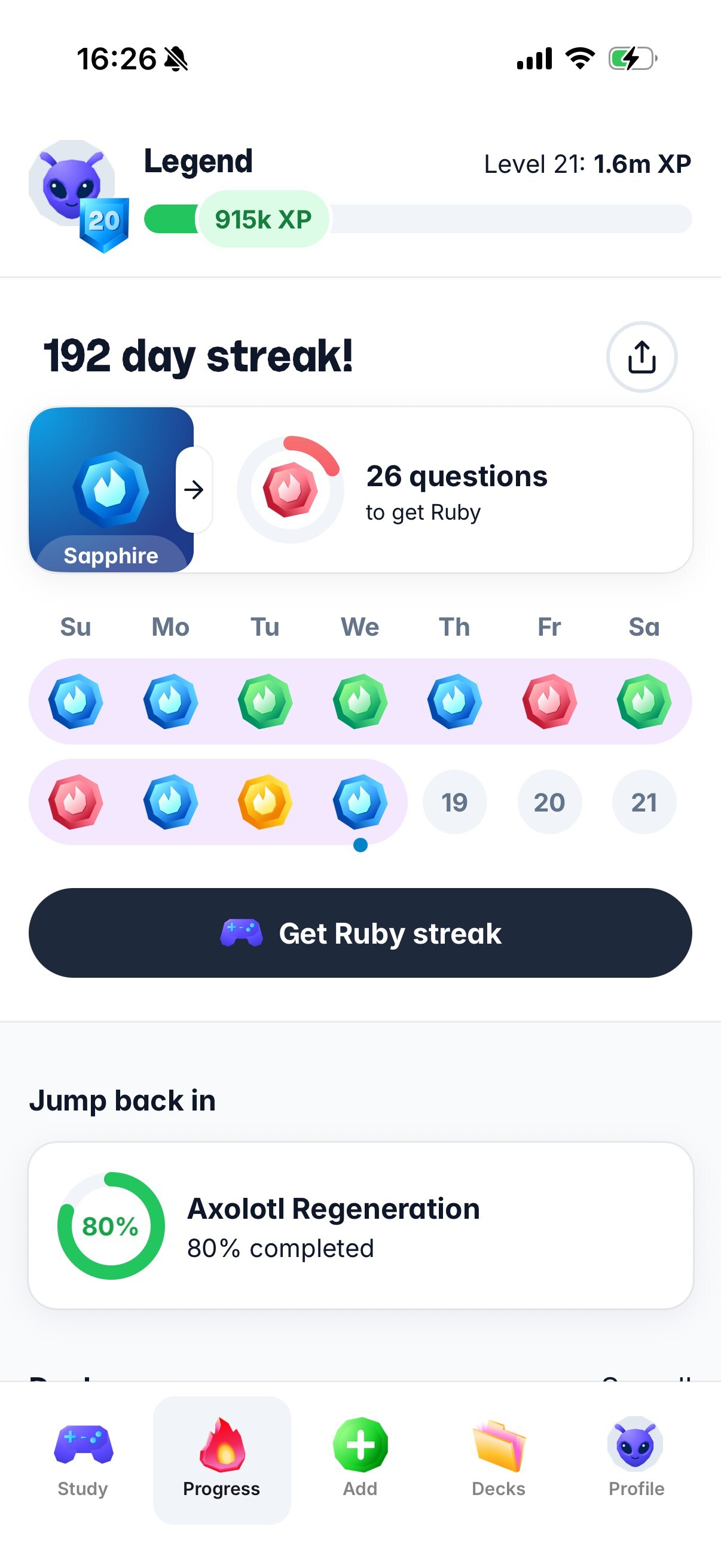The height and width of the screenshot is (1568, 721).
Task: Go to the Decks tab
Action: pyautogui.click(x=499, y=1460)
